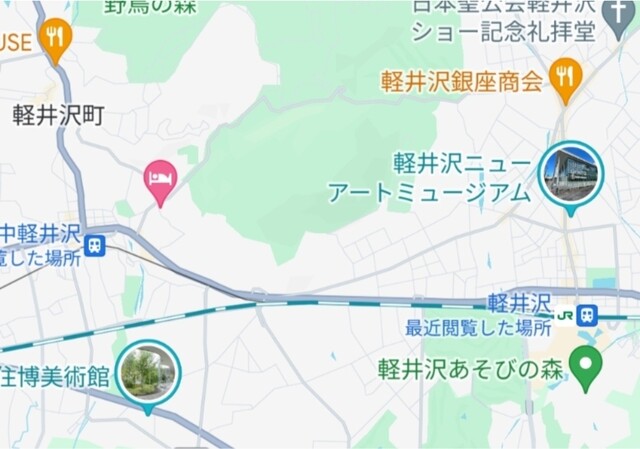Open the 住博美術館 photo marker
Viewport: 640px width, 449px height.
click(x=148, y=372)
